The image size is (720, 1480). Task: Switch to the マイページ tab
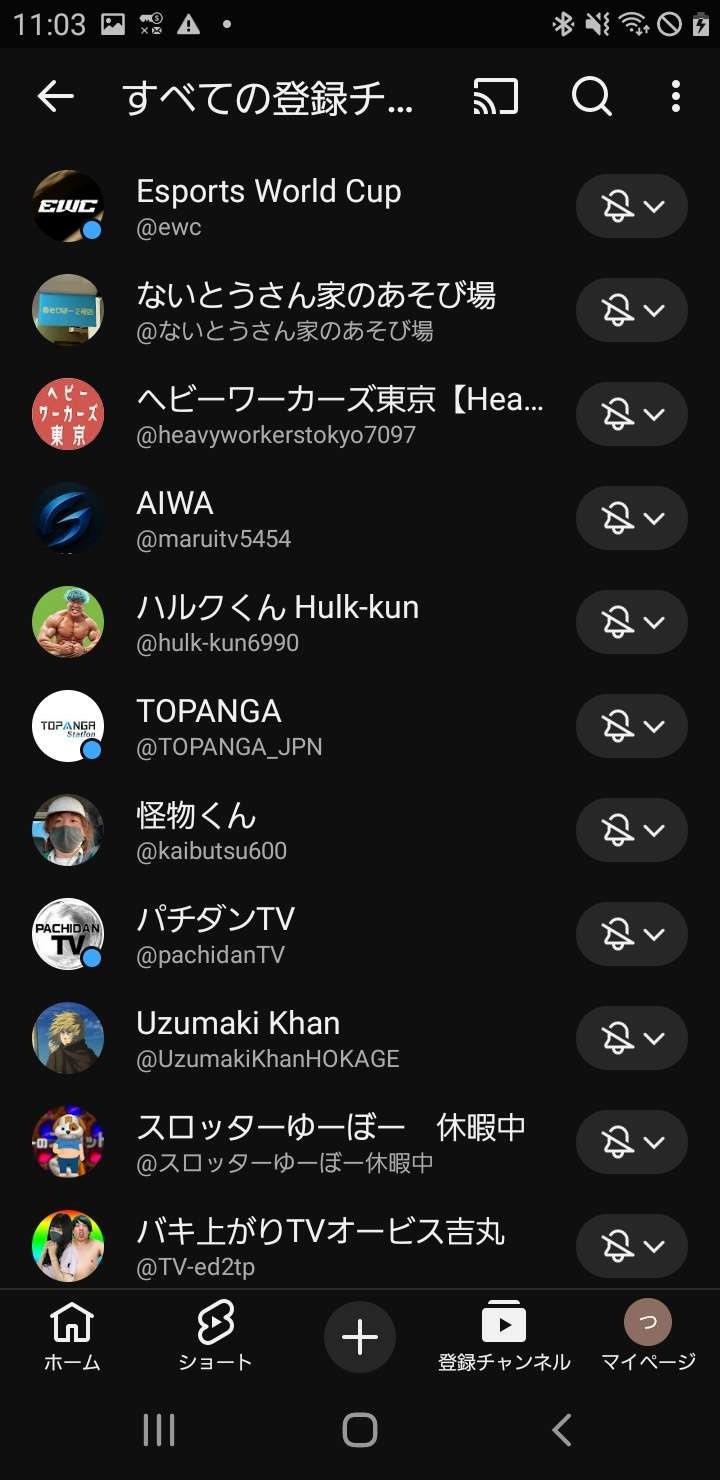coord(648,1336)
